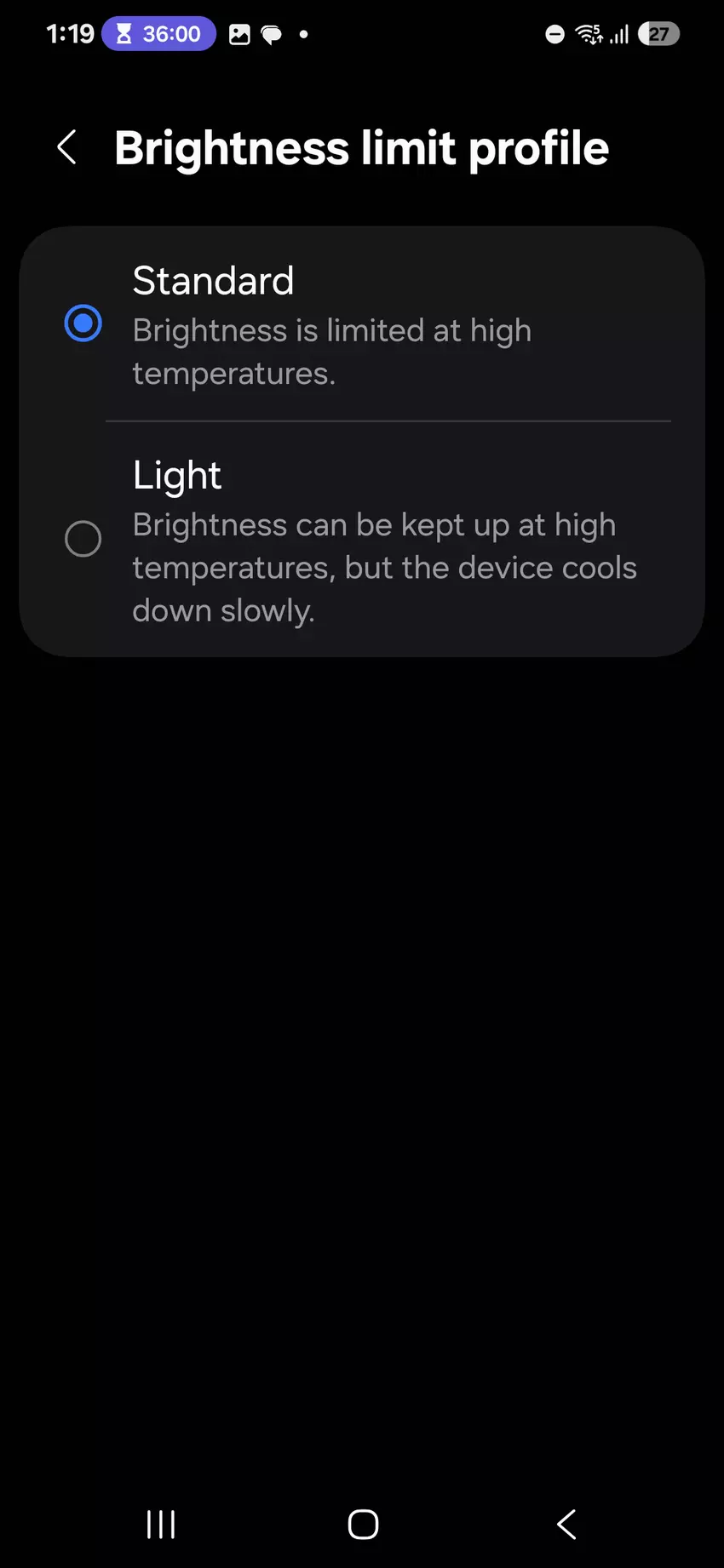Go to the home screen

(x=363, y=1524)
